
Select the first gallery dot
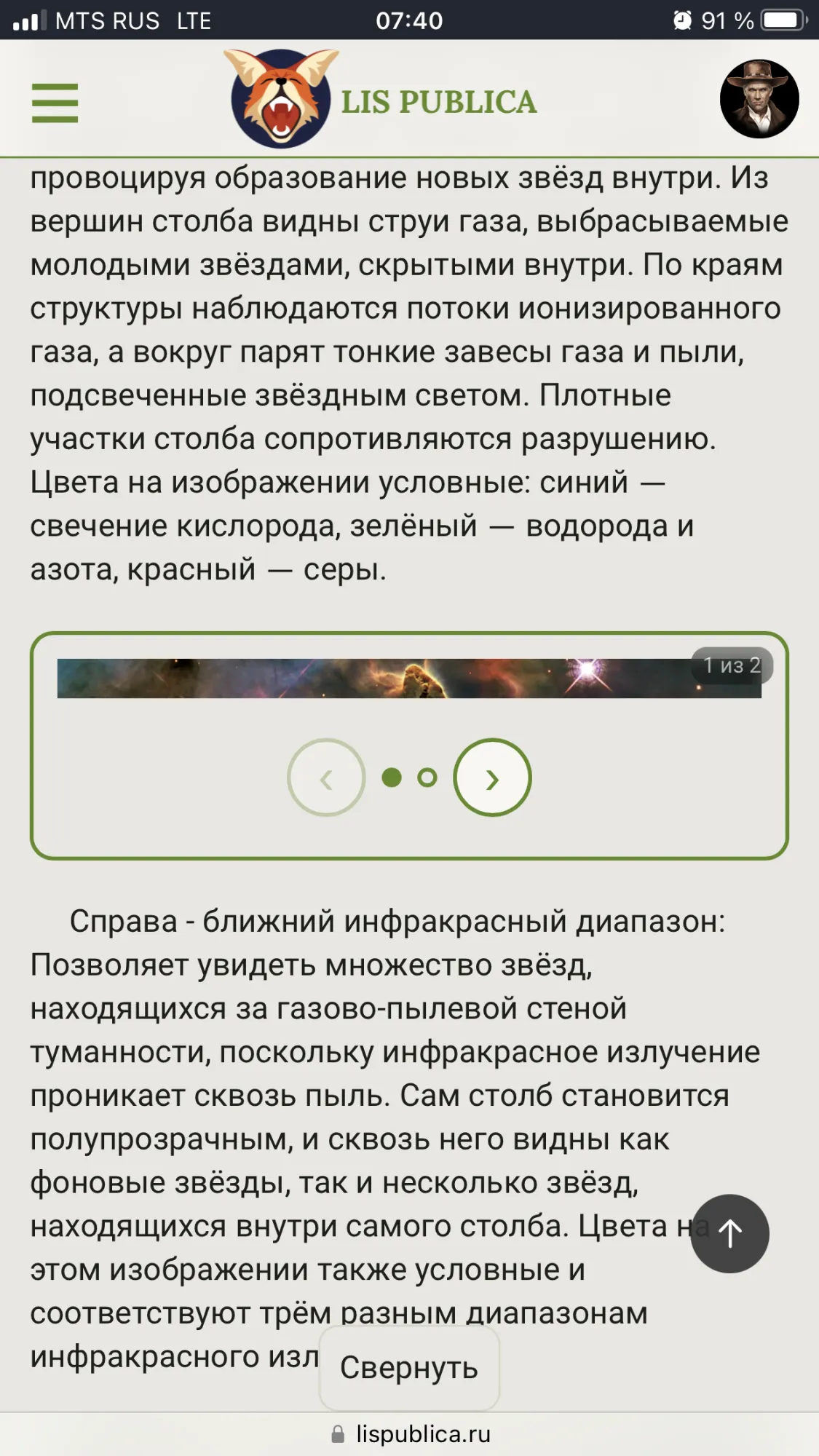click(392, 778)
